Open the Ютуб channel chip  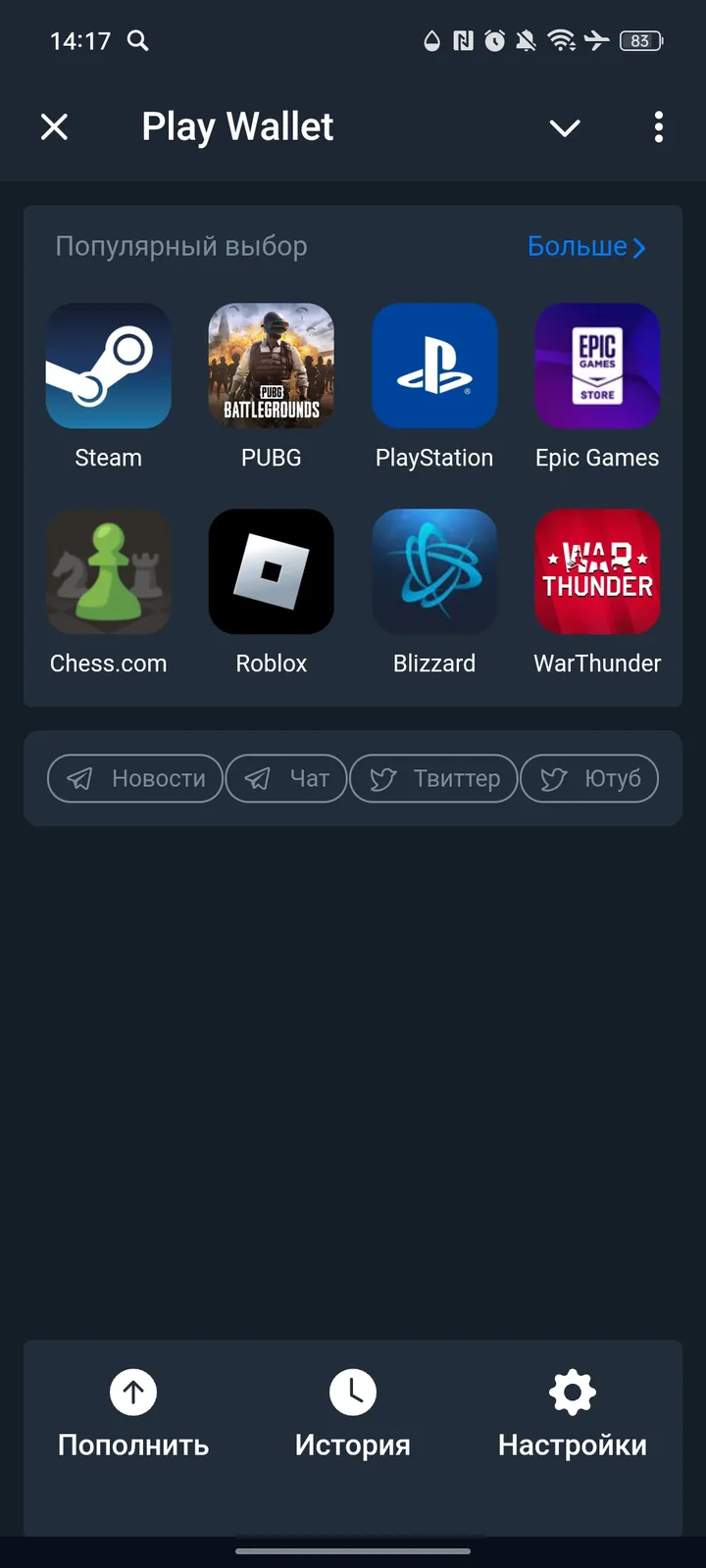pos(589,778)
